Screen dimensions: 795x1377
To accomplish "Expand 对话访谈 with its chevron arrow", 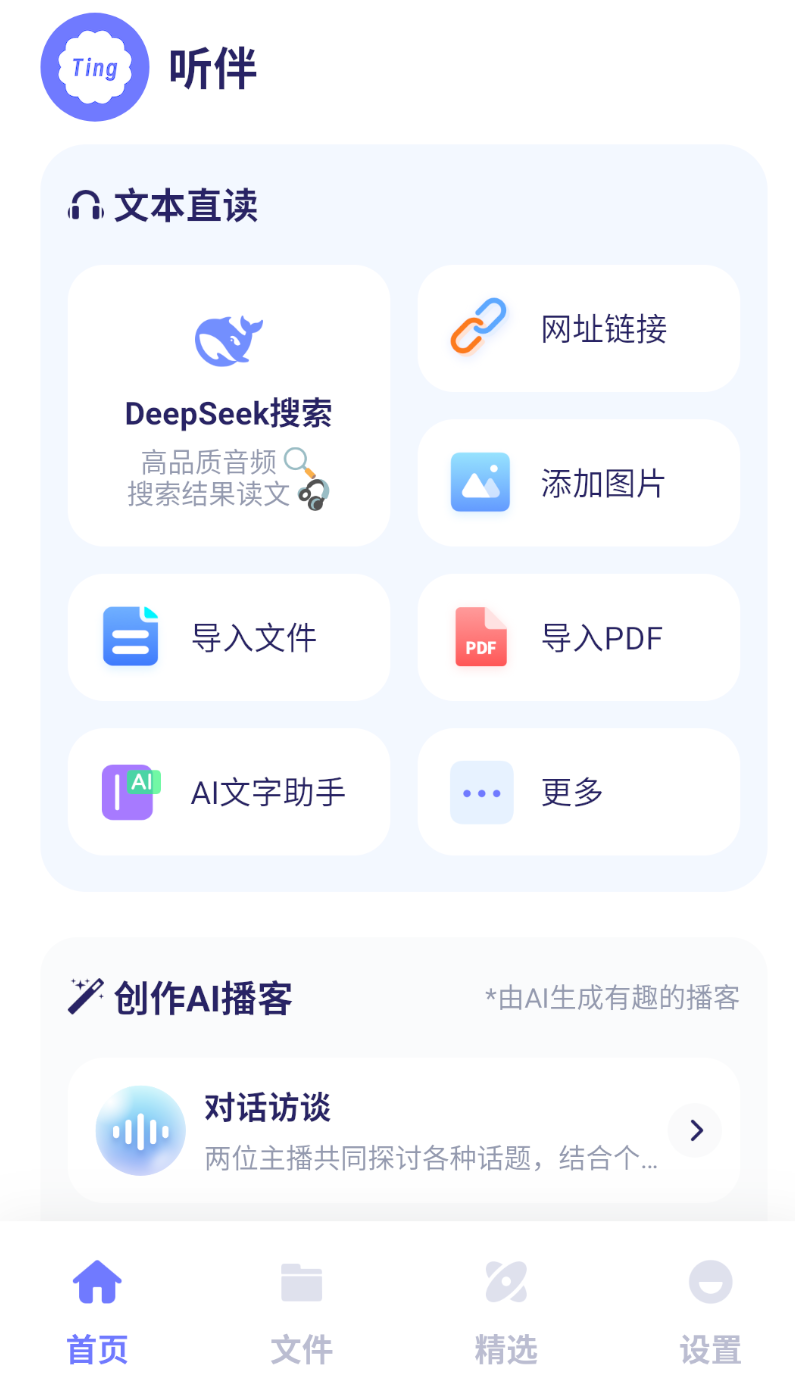I will click(696, 1131).
